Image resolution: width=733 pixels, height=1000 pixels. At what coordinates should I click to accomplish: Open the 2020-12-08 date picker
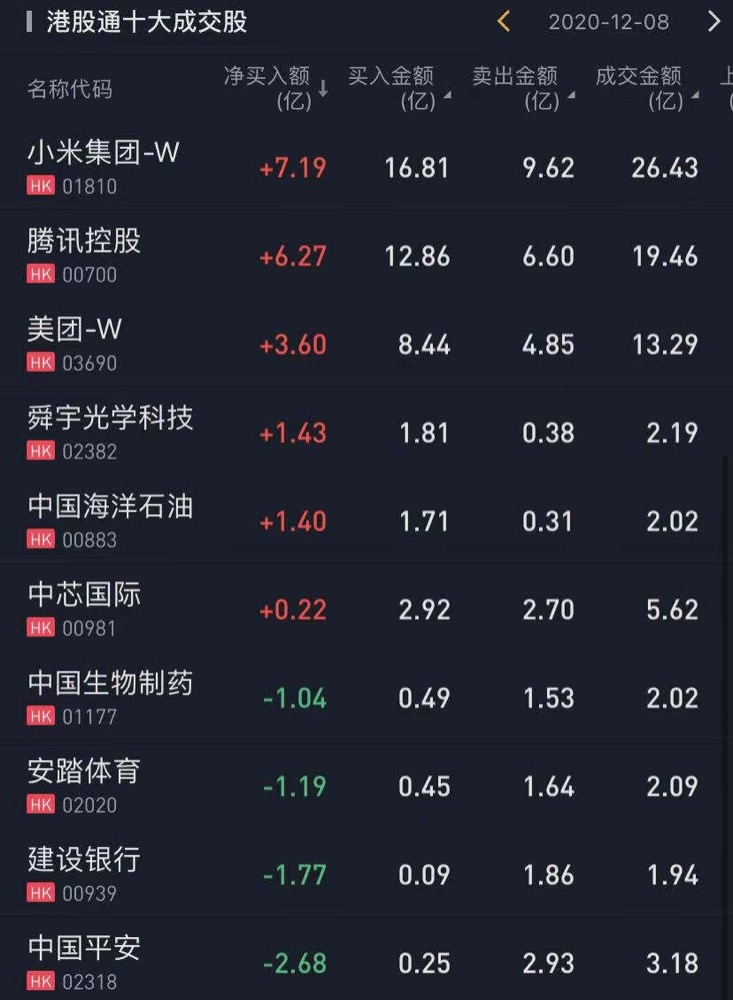608,22
